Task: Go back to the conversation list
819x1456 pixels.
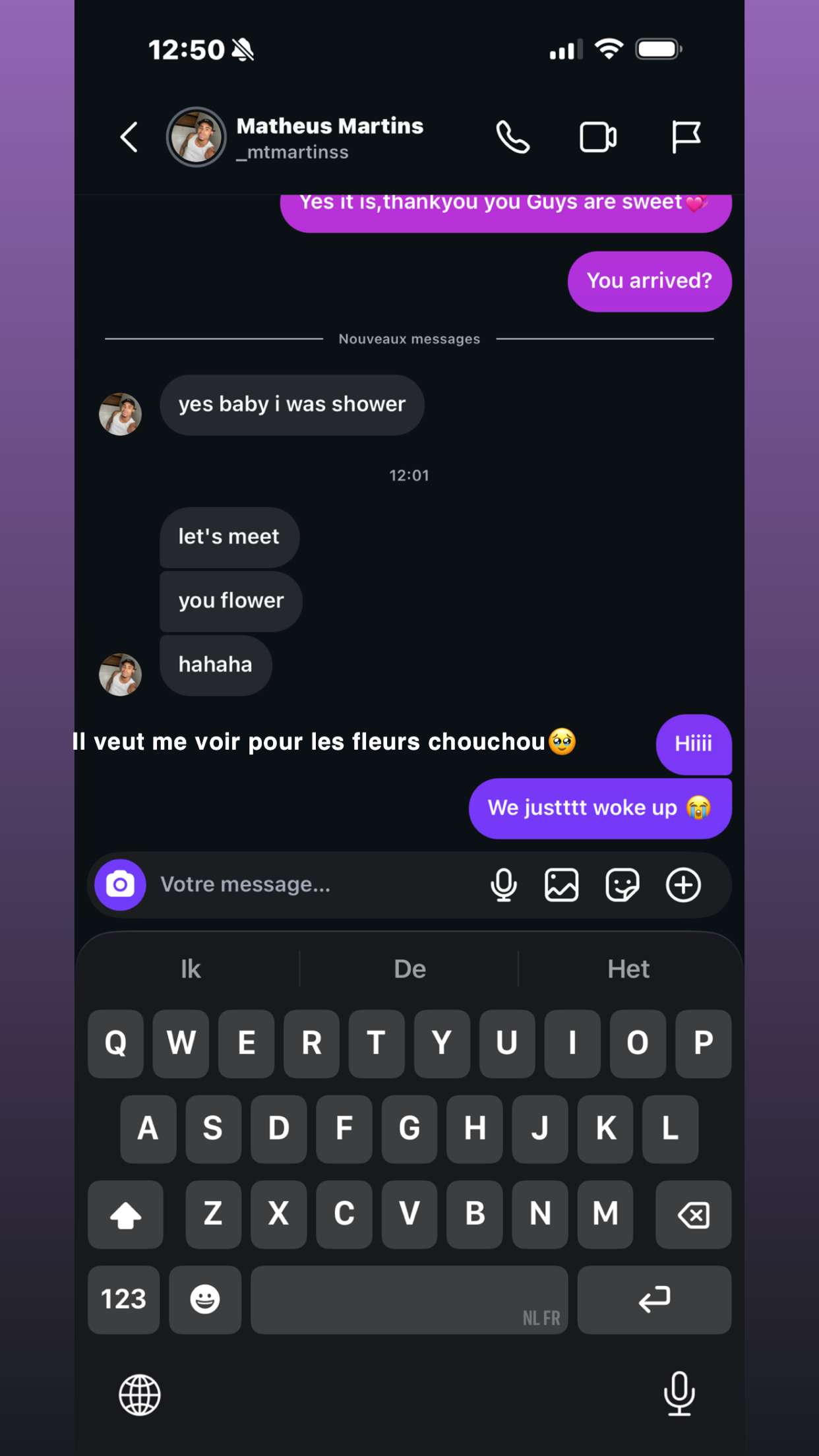Action: [129, 137]
